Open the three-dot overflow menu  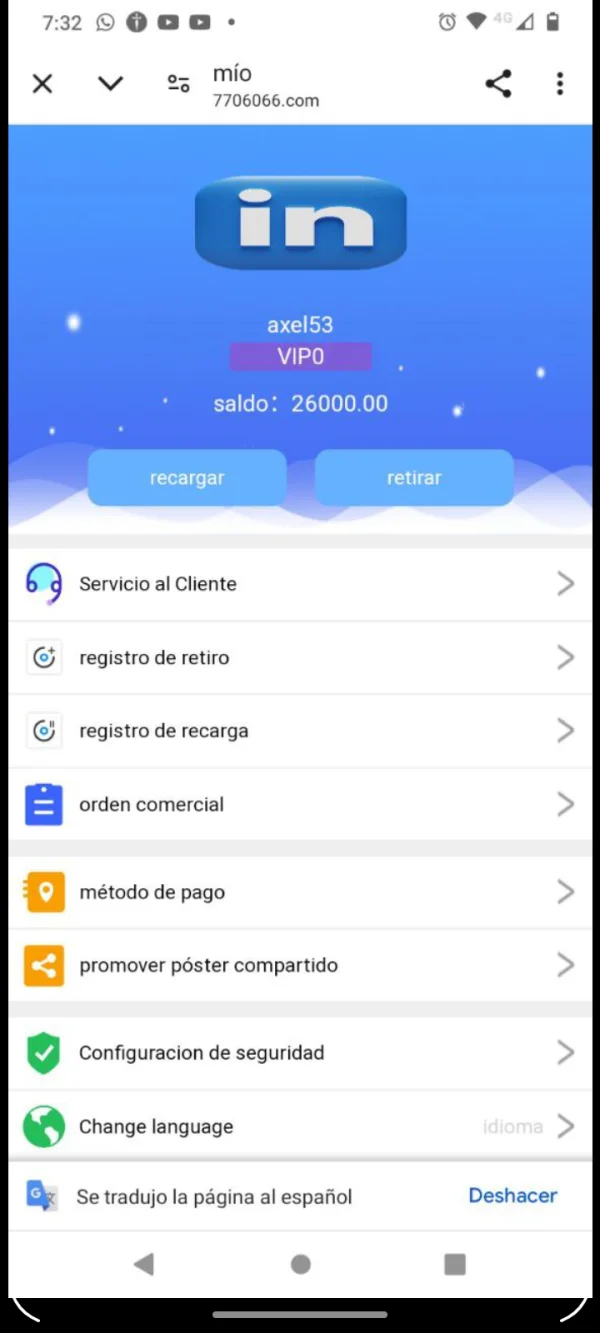[x=560, y=84]
